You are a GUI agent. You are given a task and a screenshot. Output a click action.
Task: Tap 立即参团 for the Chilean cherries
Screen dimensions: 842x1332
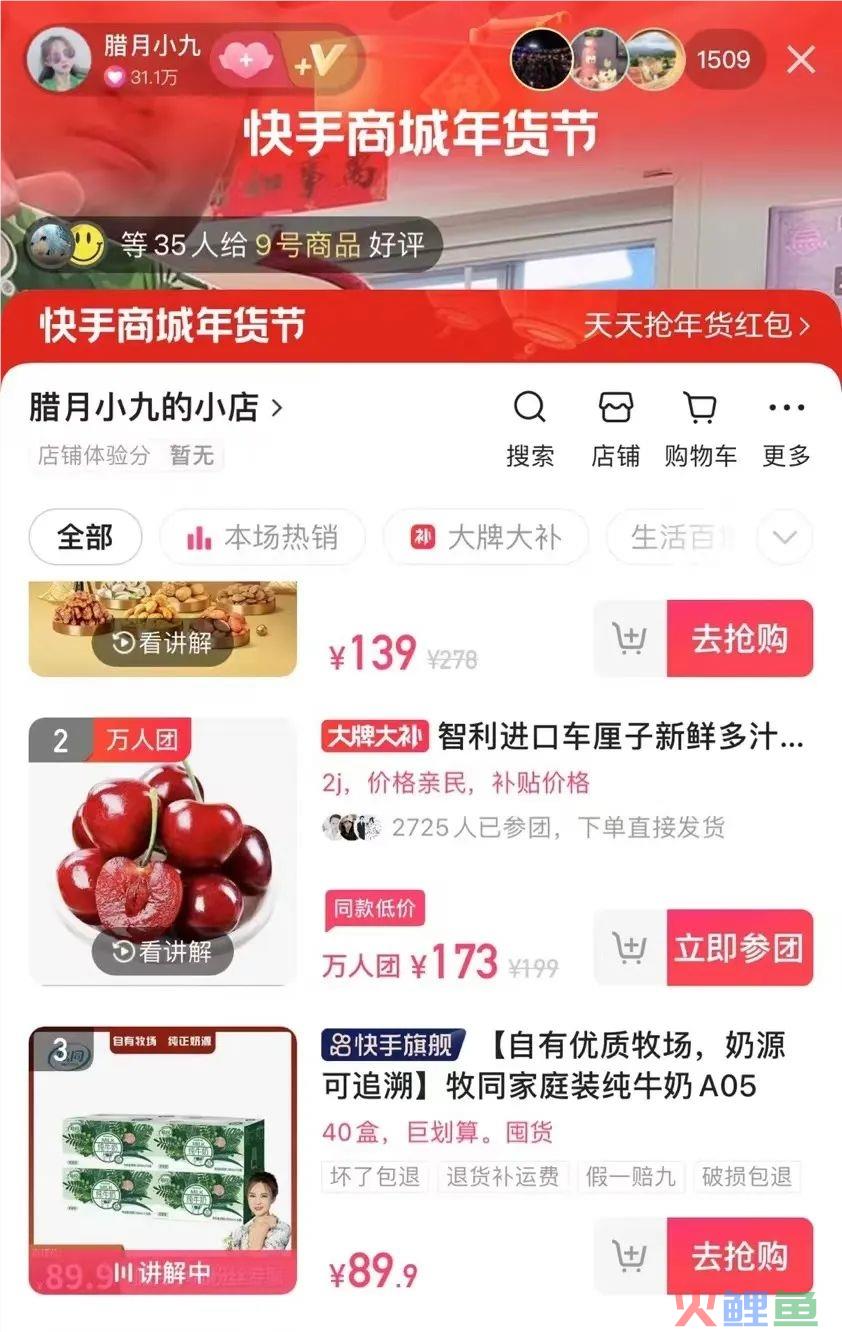[739, 948]
